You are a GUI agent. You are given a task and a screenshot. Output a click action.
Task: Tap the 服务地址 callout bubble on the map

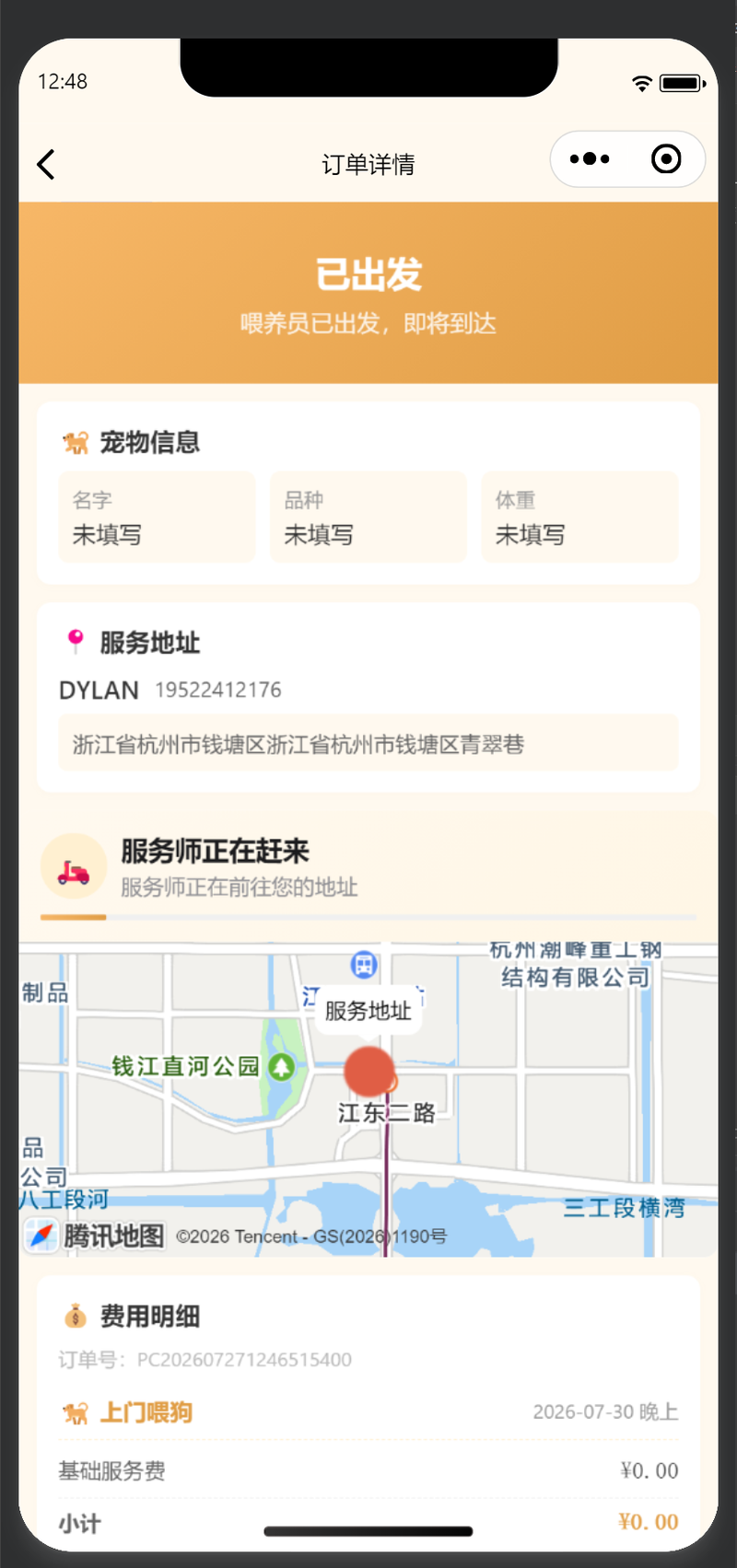point(368,1011)
